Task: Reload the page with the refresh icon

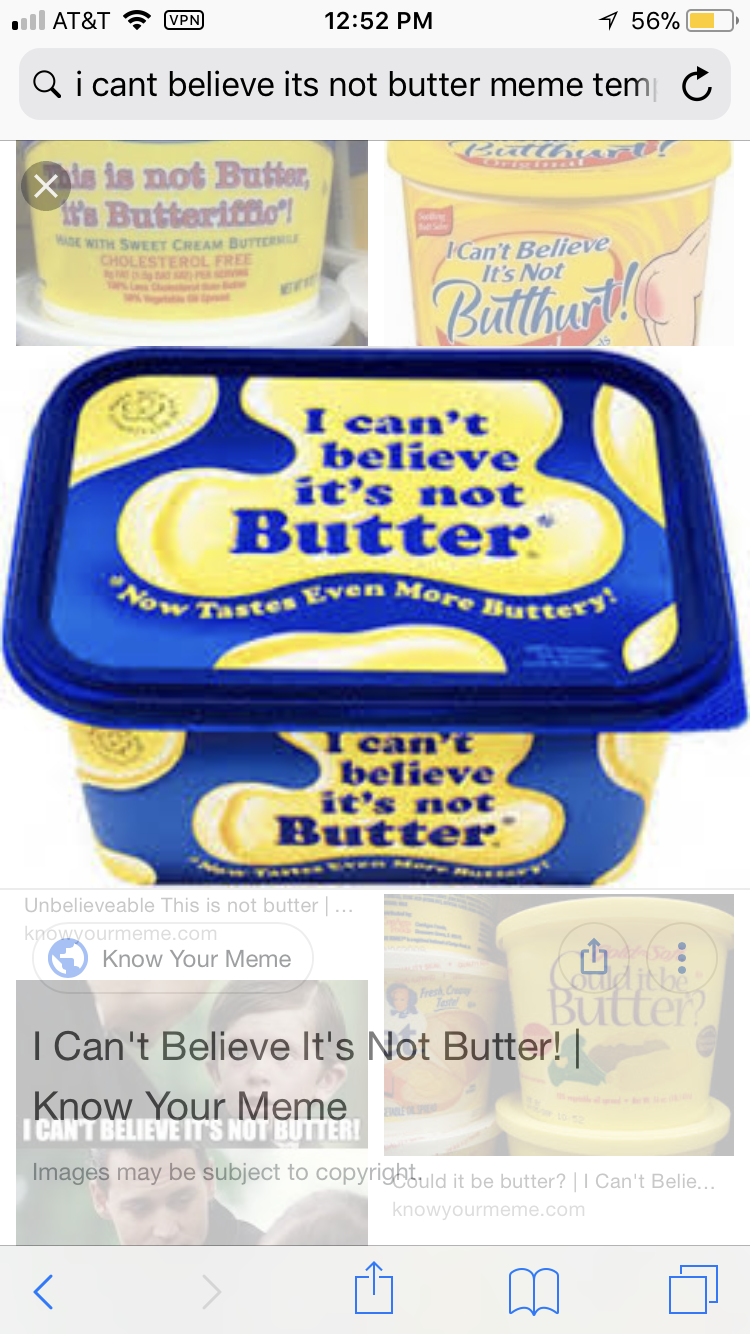Action: (x=696, y=85)
